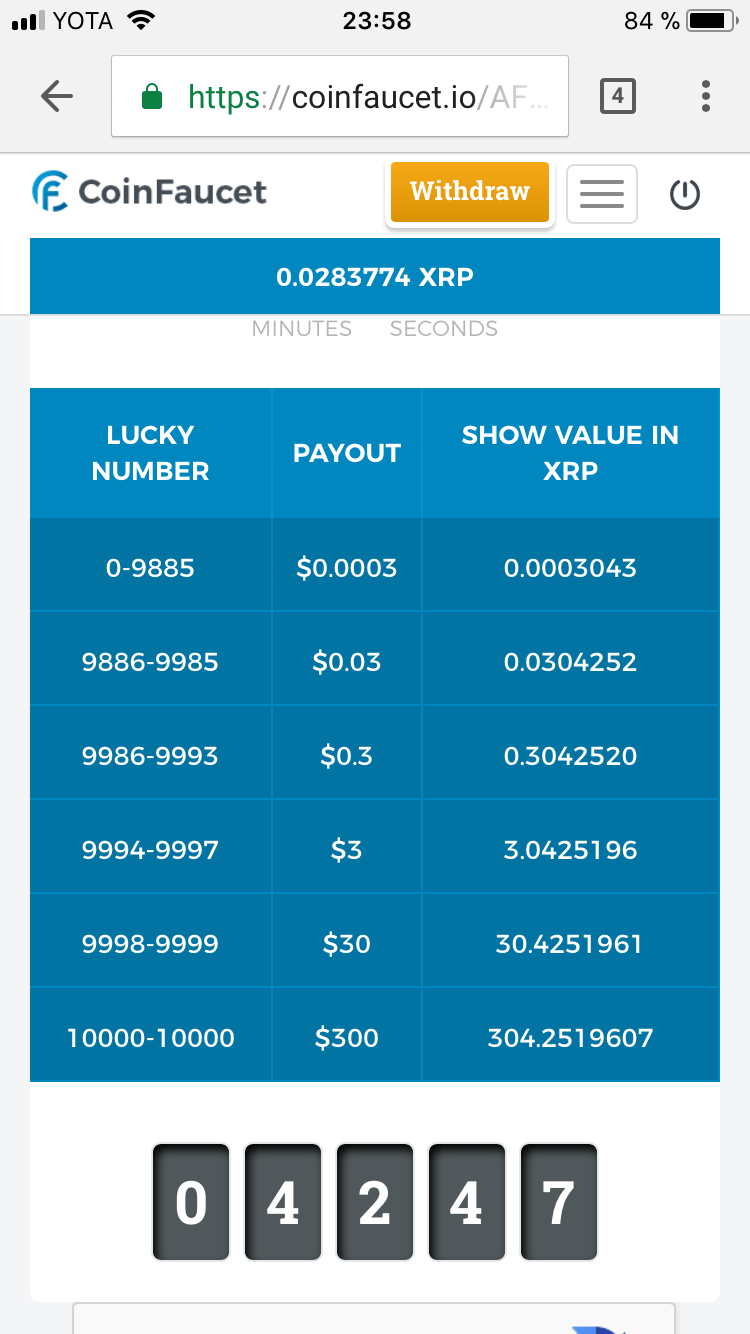Open the CoinFaucet home logo

point(150,191)
